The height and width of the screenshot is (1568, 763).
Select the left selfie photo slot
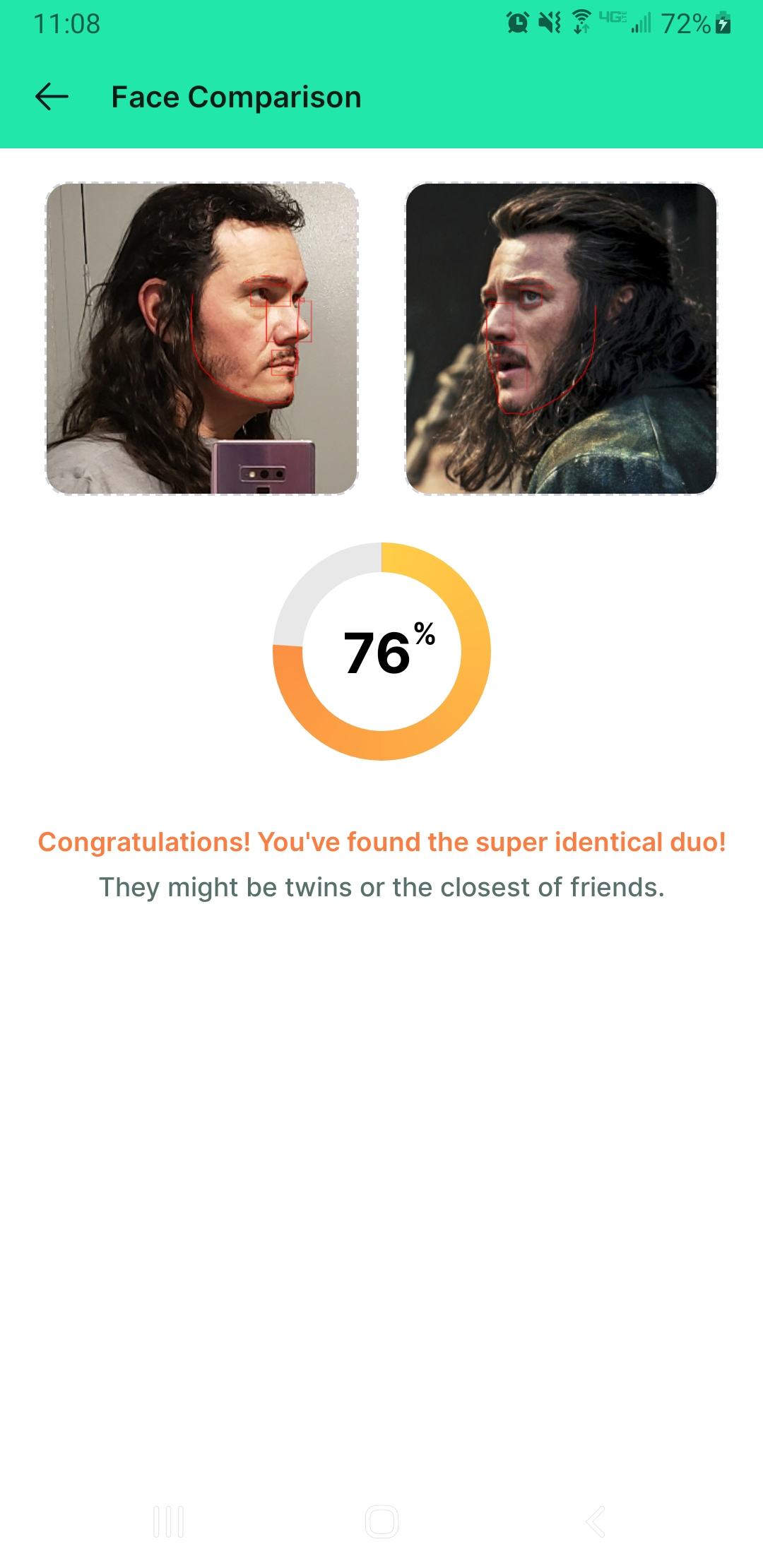coord(202,338)
